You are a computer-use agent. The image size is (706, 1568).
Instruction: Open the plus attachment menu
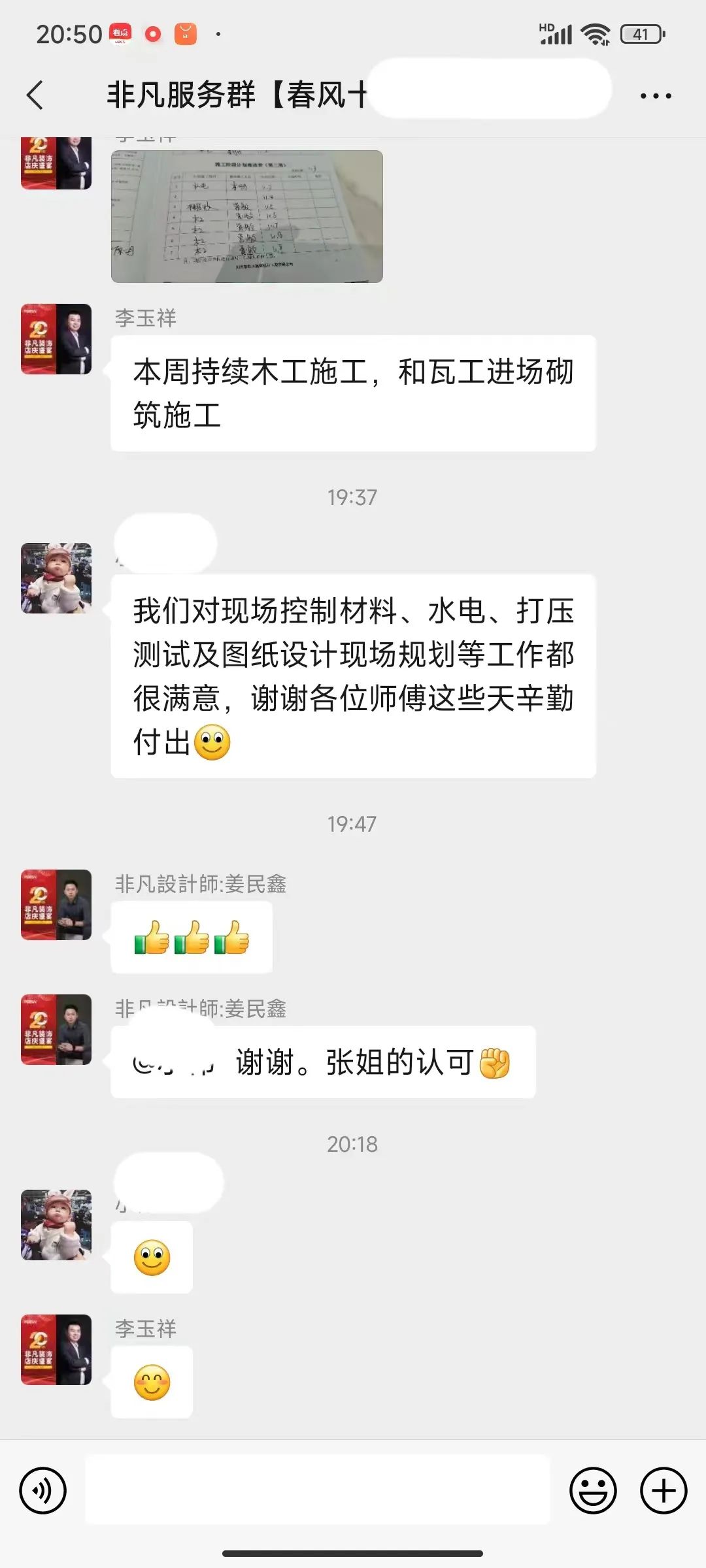[663, 1490]
